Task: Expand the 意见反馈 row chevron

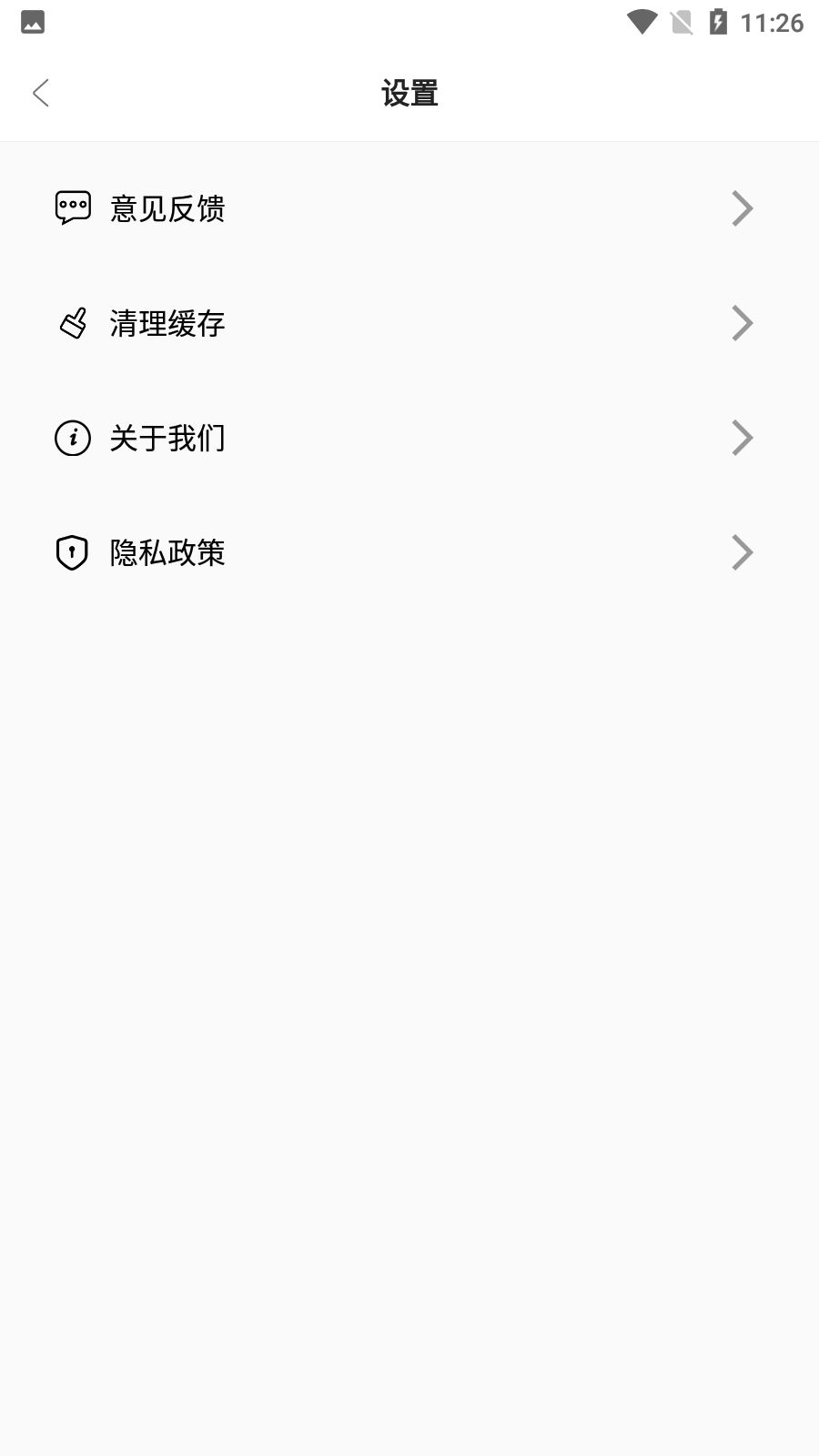Action: 742,208
